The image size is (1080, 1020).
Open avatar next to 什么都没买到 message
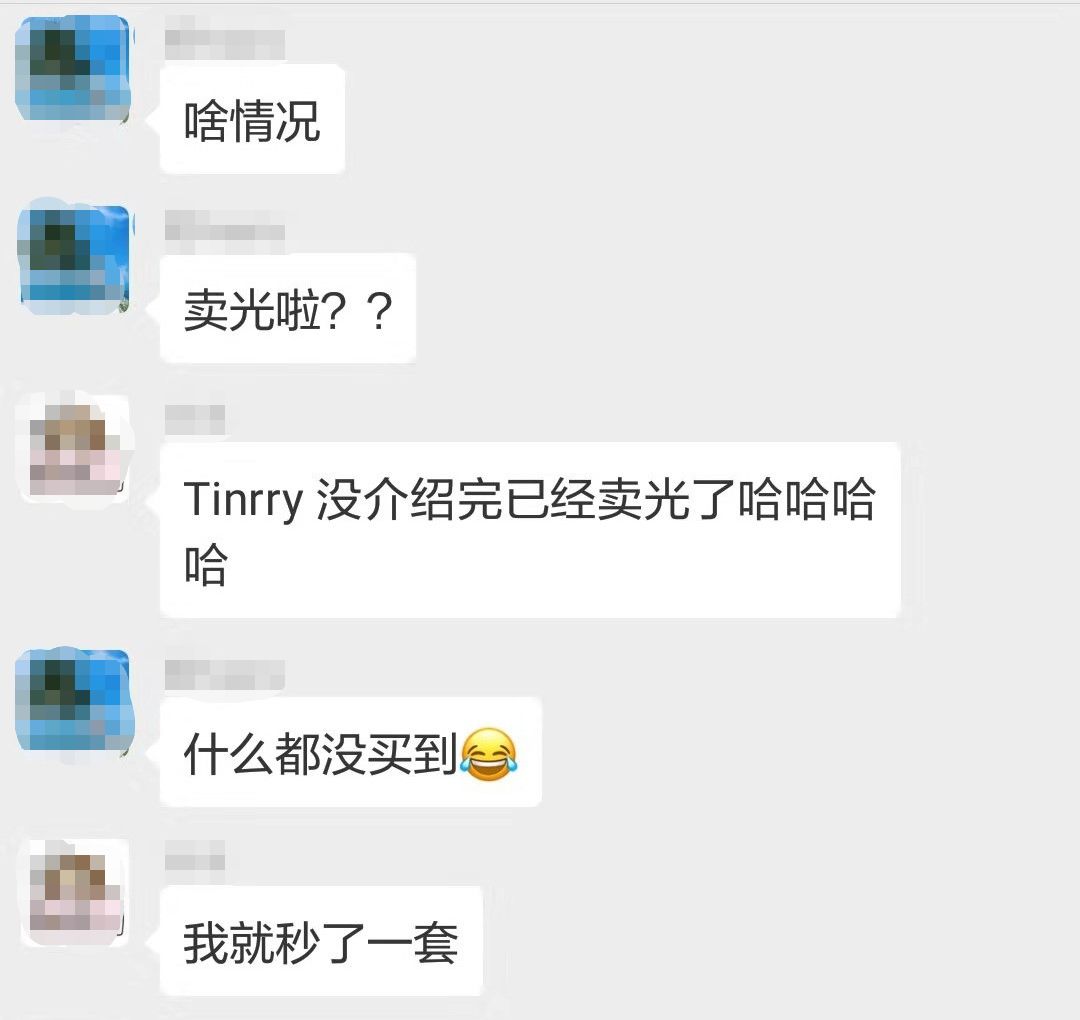click(x=74, y=702)
